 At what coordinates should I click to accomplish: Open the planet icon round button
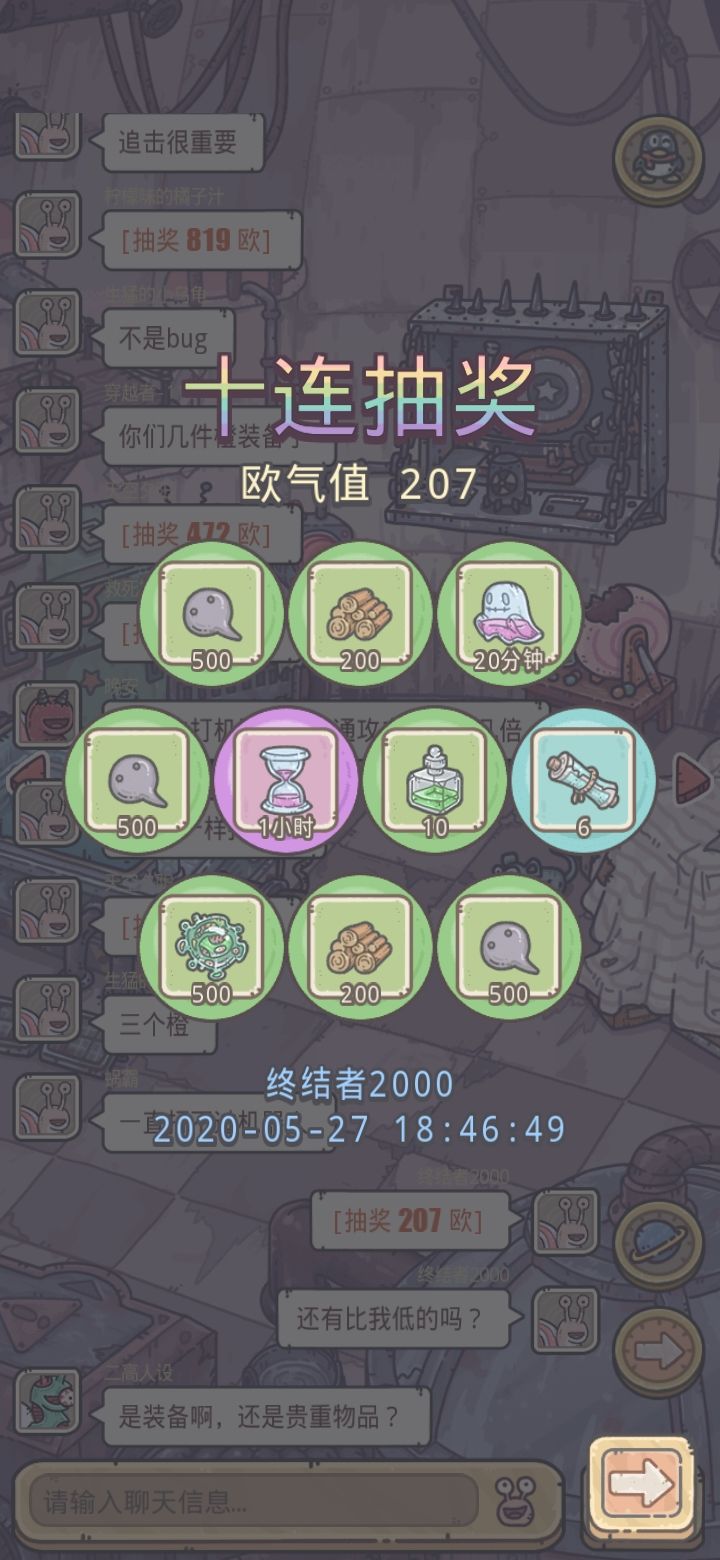[658, 1246]
